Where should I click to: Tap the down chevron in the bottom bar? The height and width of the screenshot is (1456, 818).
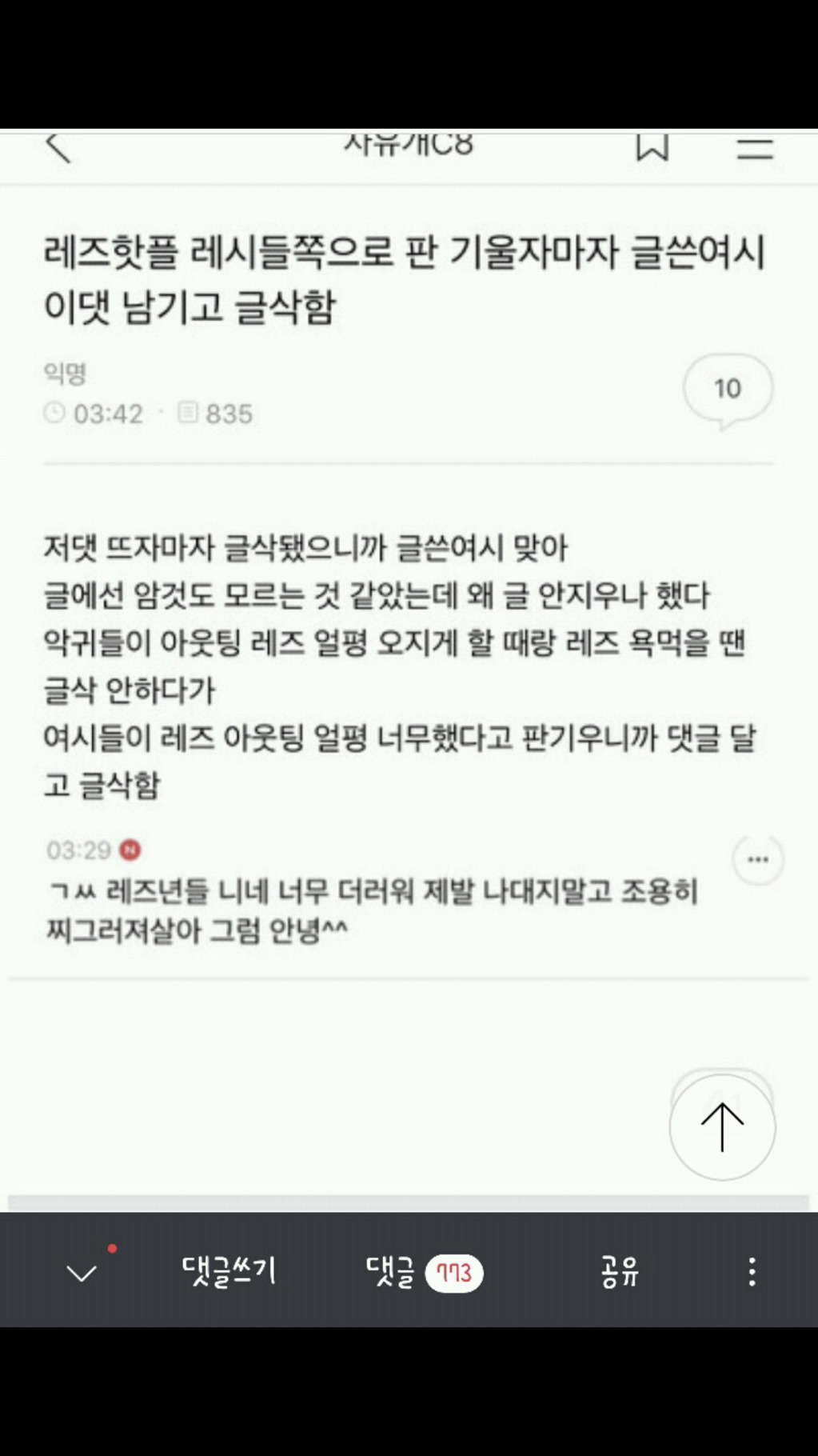[x=82, y=1272]
